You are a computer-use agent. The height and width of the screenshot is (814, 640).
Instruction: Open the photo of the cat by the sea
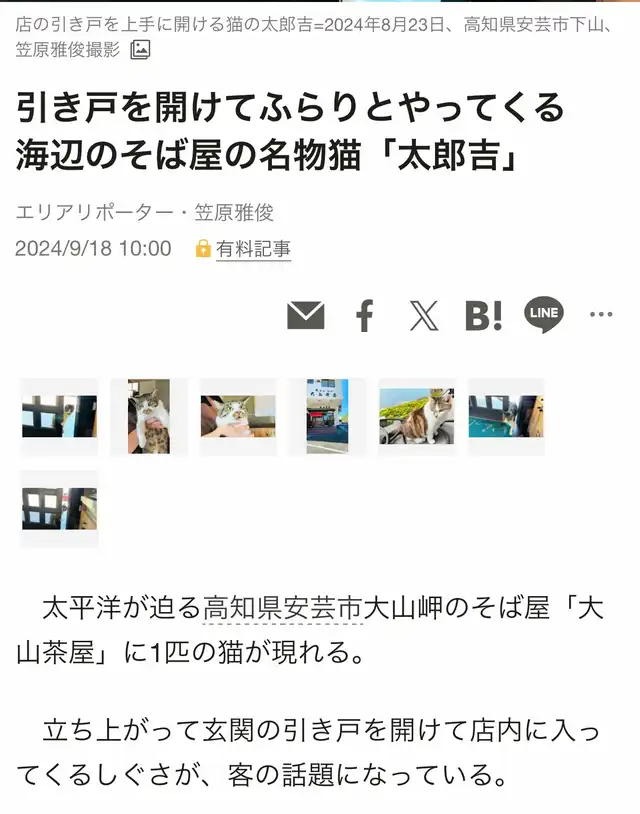click(x=416, y=416)
